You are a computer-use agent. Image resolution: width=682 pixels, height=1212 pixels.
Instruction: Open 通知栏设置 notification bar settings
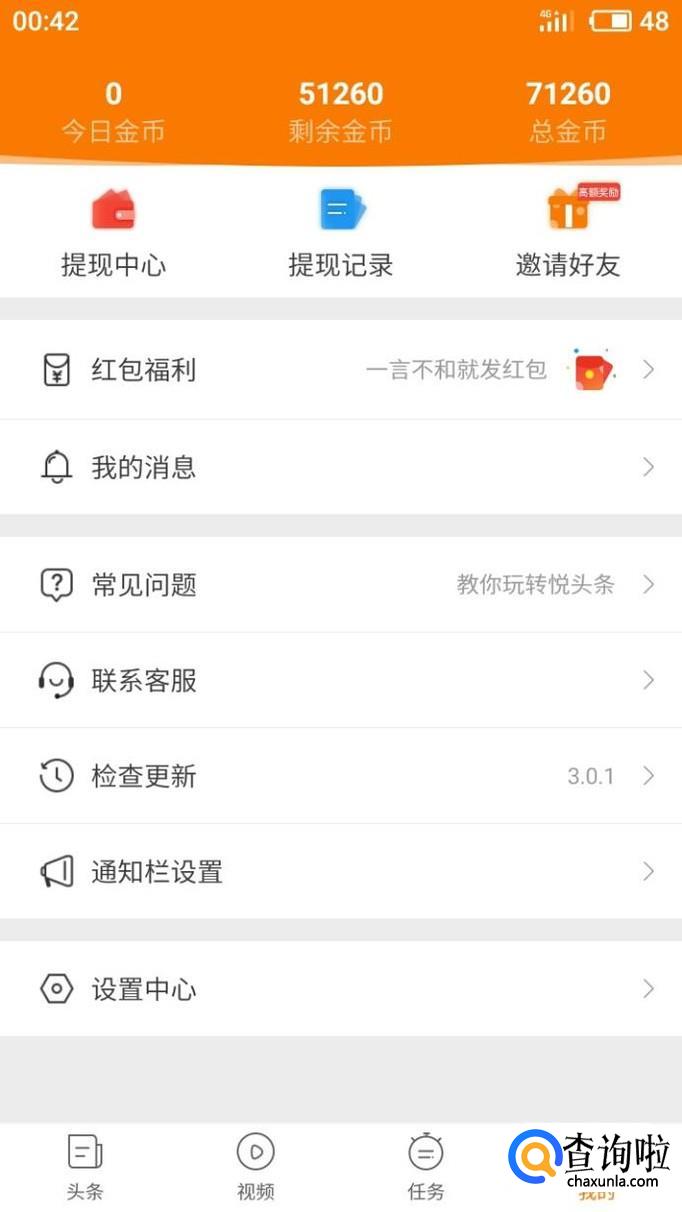coord(341,872)
